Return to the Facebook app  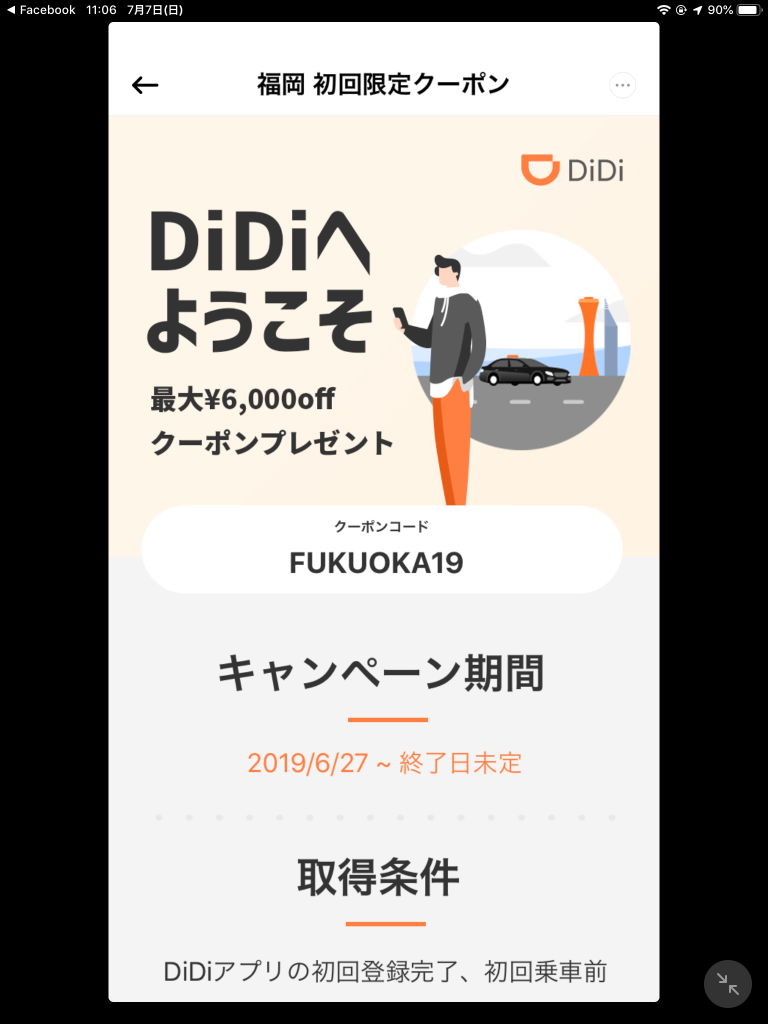[40, 10]
